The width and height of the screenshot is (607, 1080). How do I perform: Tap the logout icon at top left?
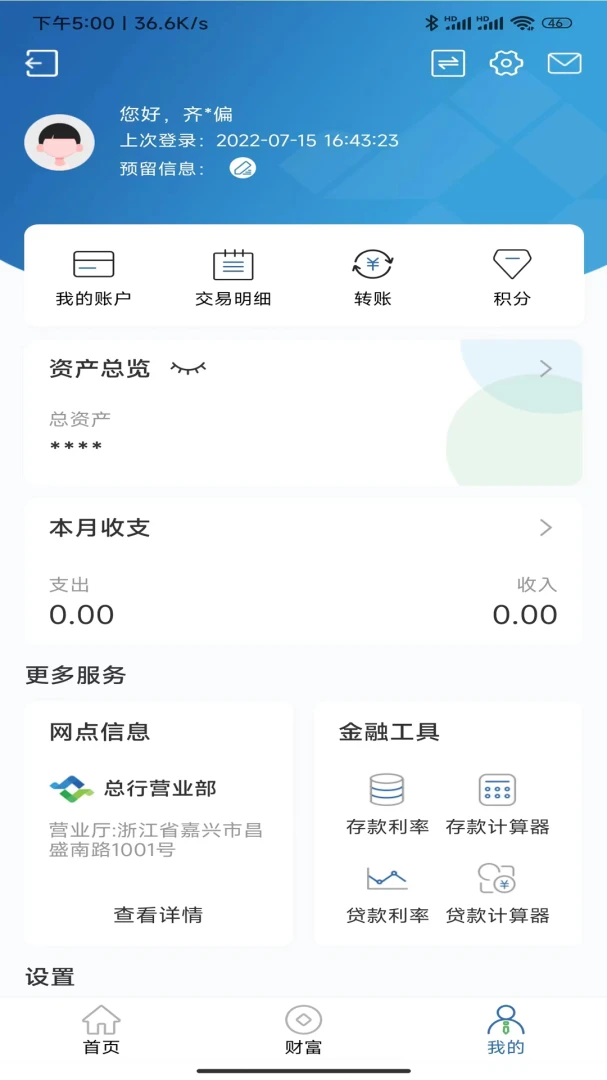[42, 64]
